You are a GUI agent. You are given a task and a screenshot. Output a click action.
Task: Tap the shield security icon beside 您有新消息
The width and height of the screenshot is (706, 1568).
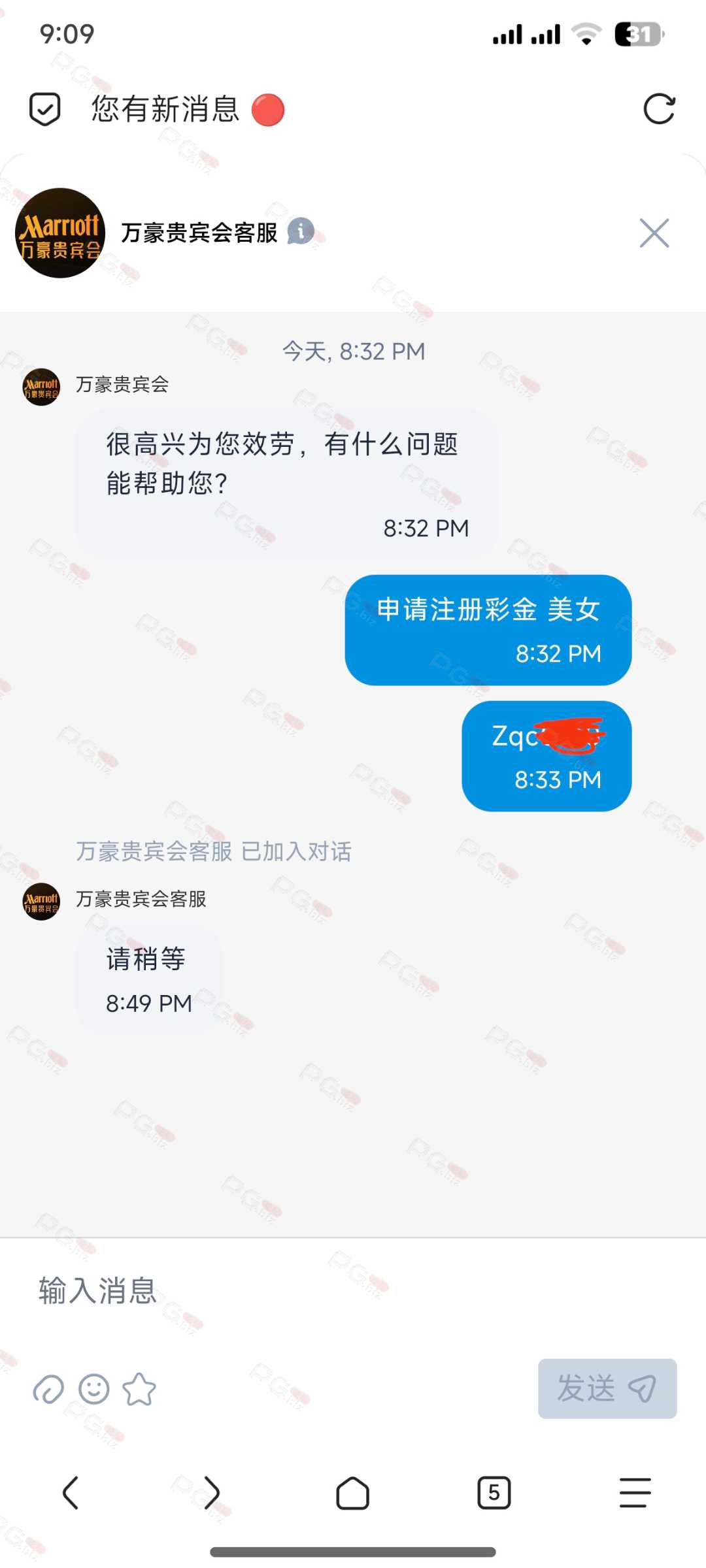45,109
